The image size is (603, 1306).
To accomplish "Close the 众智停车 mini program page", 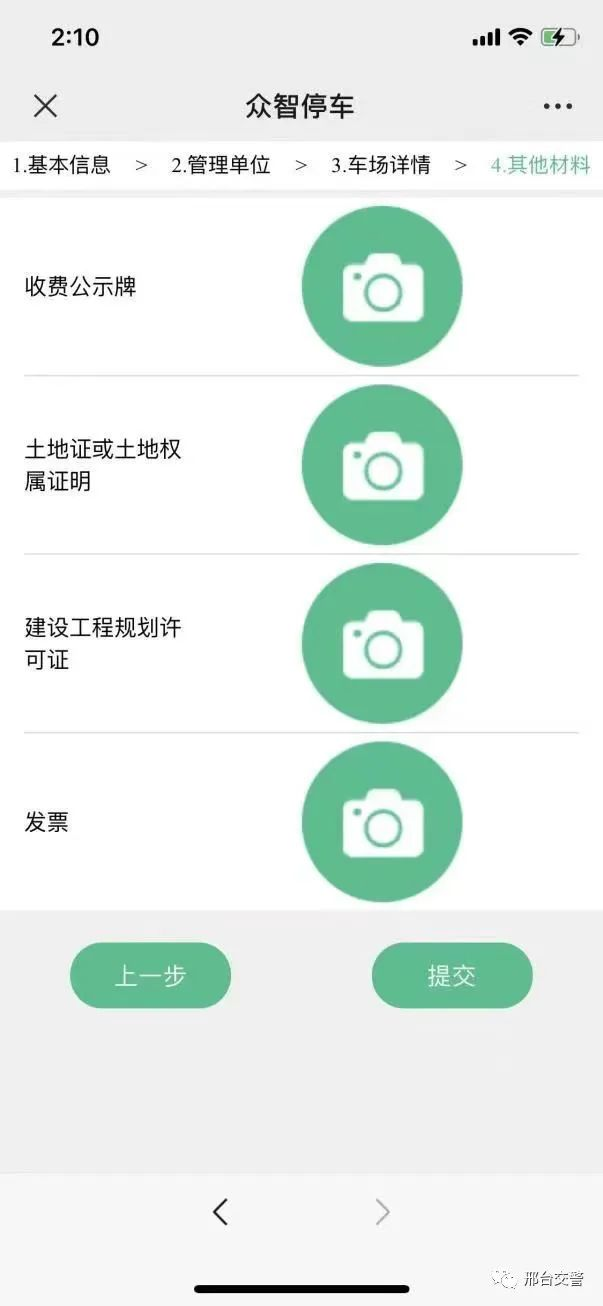I will coord(45,106).
